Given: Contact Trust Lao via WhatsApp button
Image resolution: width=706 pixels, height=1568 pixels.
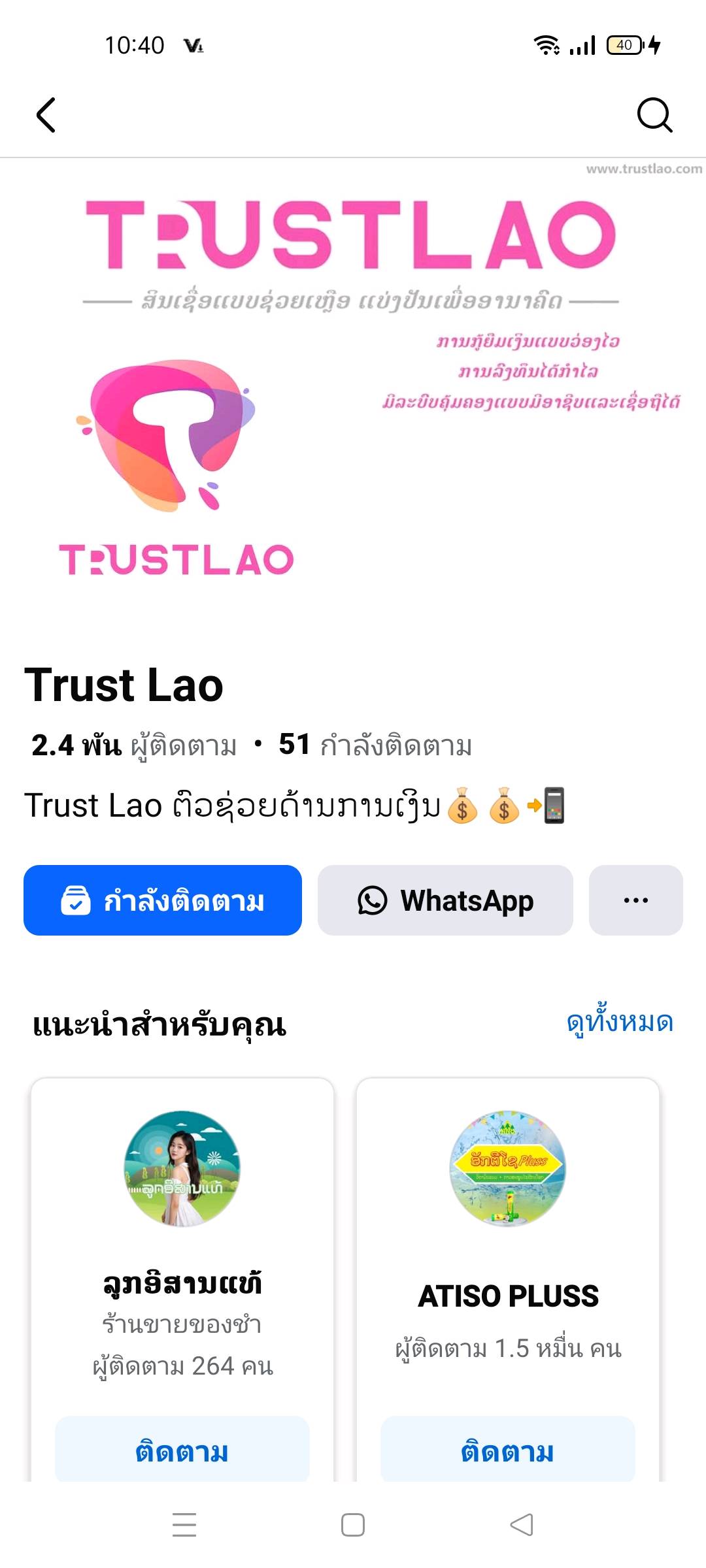Looking at the screenshot, I should [445, 900].
